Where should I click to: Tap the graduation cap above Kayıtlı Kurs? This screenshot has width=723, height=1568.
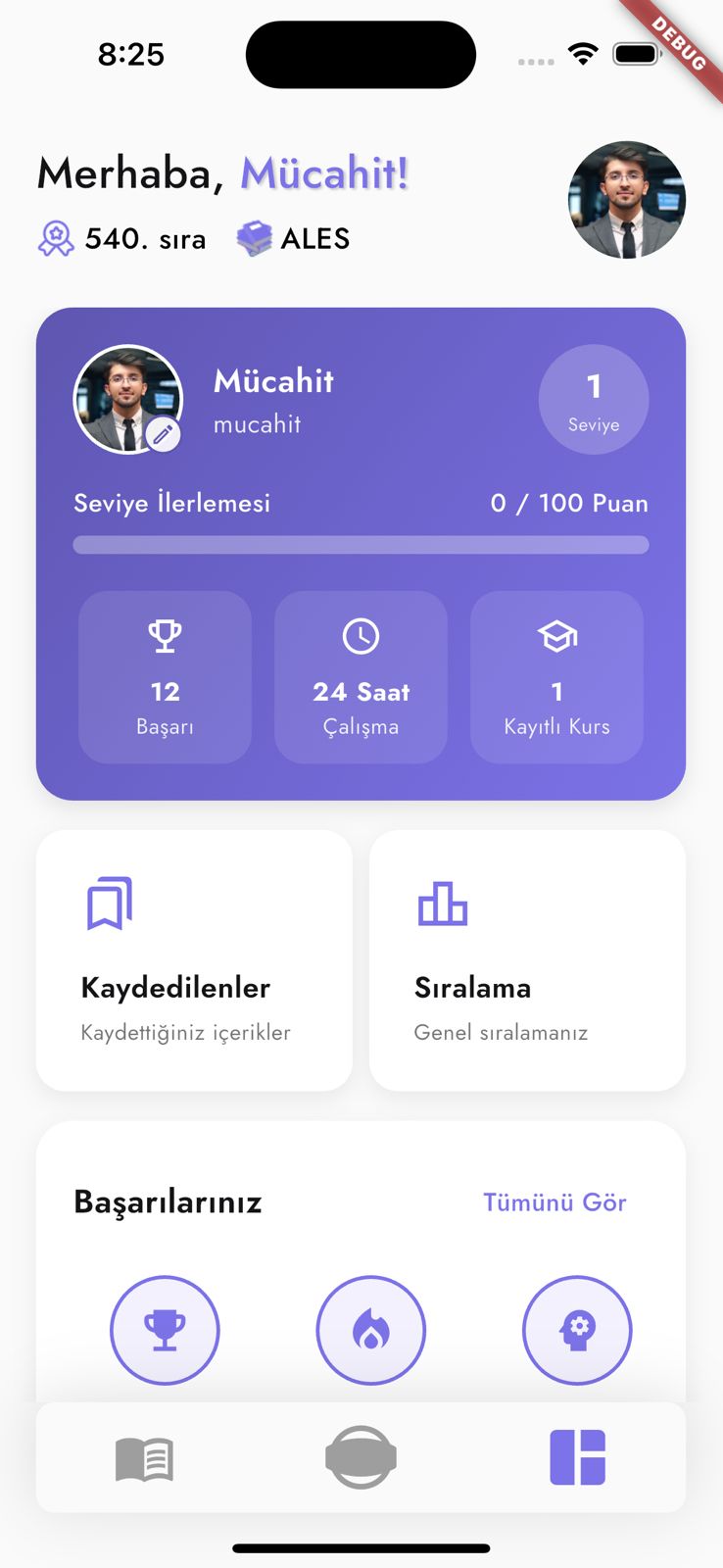[x=556, y=635]
